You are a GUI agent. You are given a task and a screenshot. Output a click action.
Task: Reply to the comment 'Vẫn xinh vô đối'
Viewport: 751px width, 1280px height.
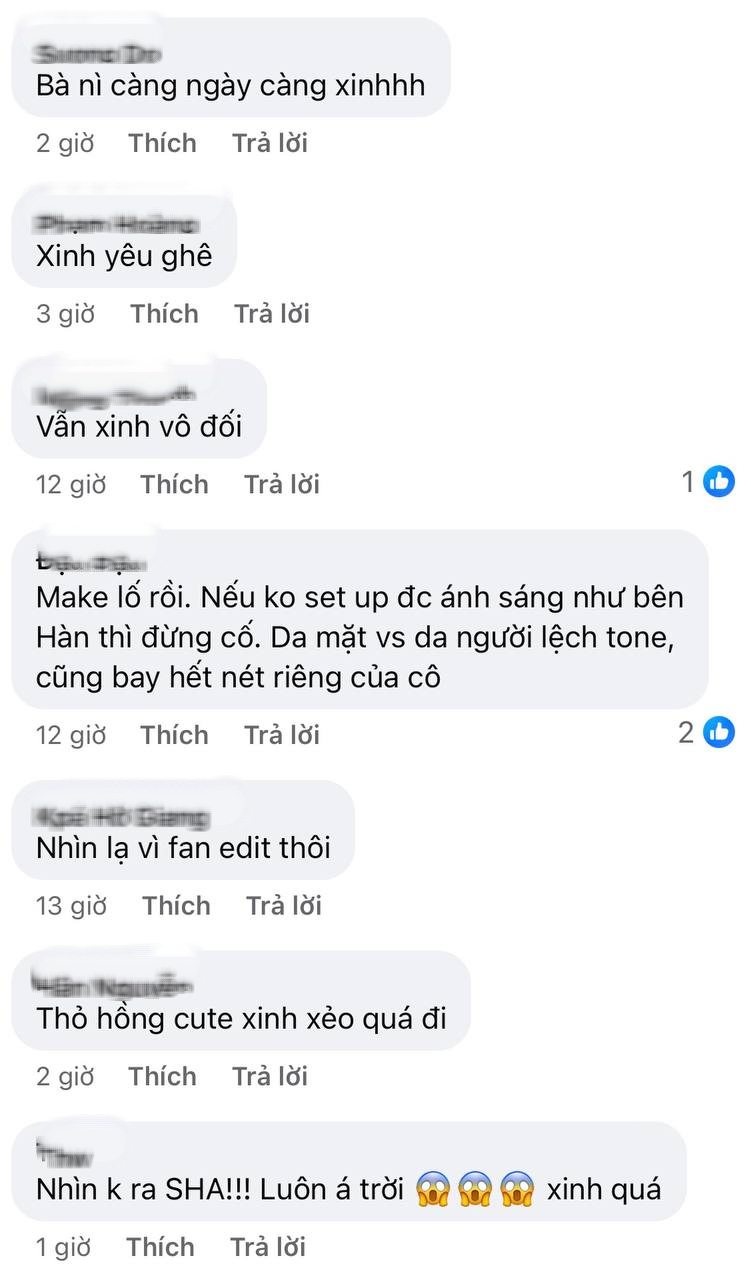tap(282, 484)
